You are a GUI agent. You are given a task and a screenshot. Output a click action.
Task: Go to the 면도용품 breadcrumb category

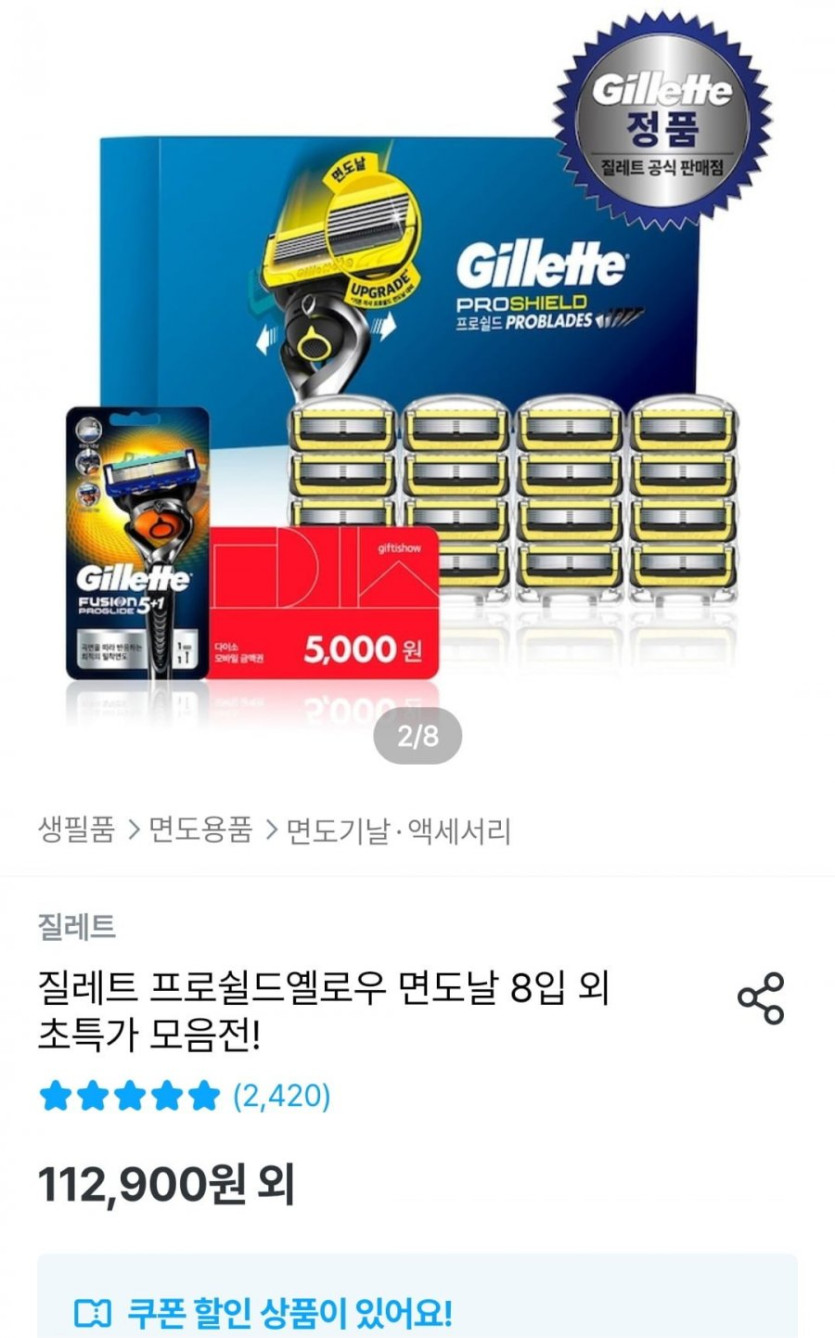pyautogui.click(x=201, y=830)
